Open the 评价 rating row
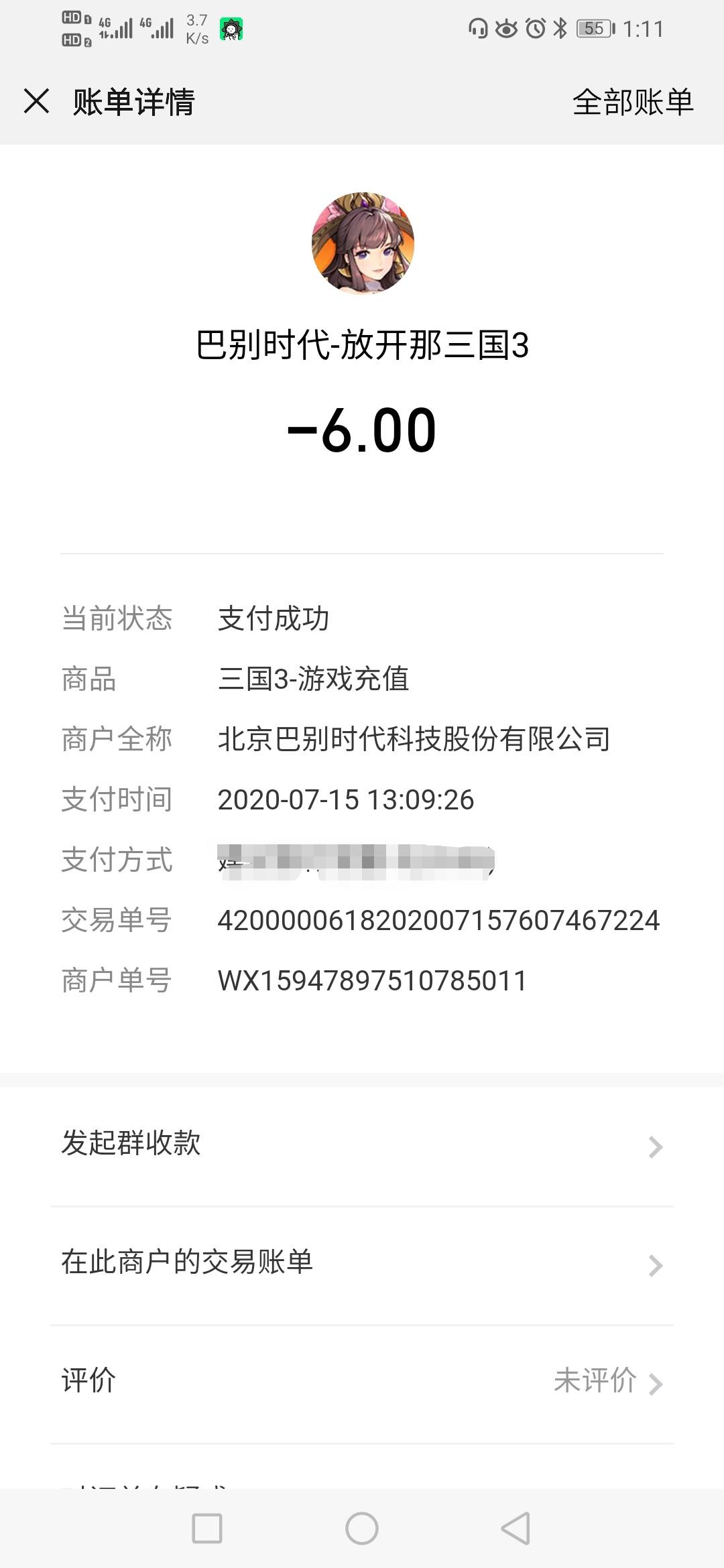Image resolution: width=724 pixels, height=1568 pixels. [x=362, y=1382]
